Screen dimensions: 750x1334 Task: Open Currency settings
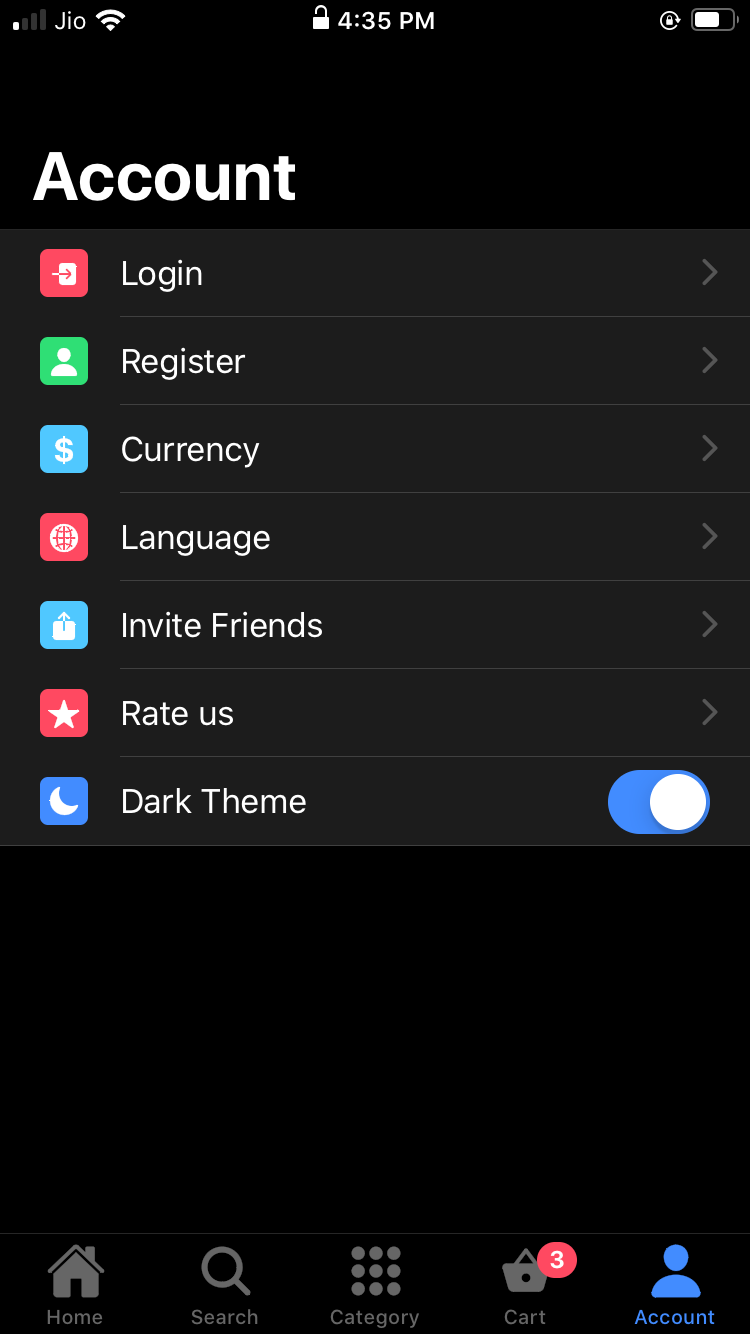(x=375, y=449)
